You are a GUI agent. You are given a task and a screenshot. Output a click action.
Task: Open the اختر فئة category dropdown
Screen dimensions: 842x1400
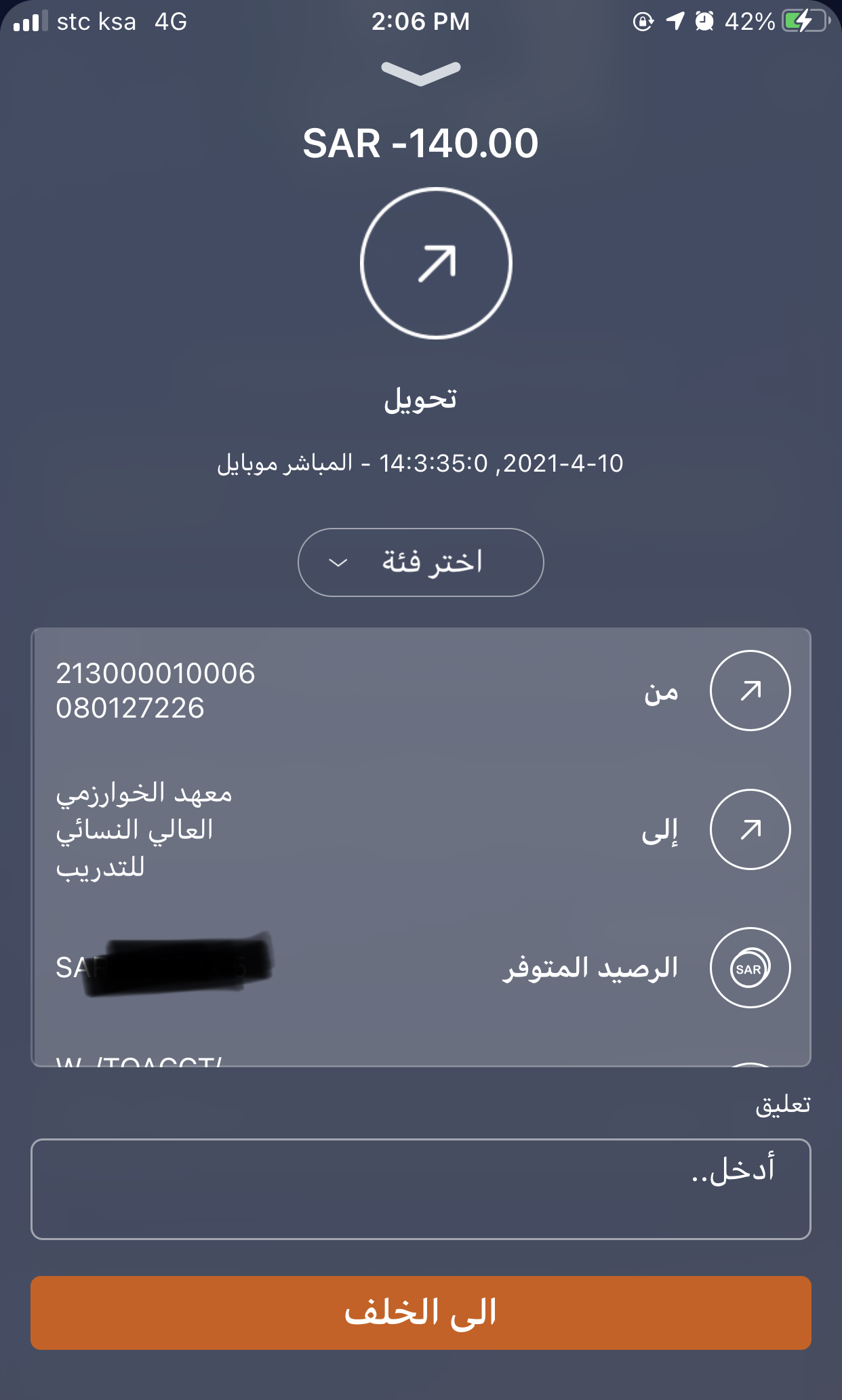coord(420,562)
